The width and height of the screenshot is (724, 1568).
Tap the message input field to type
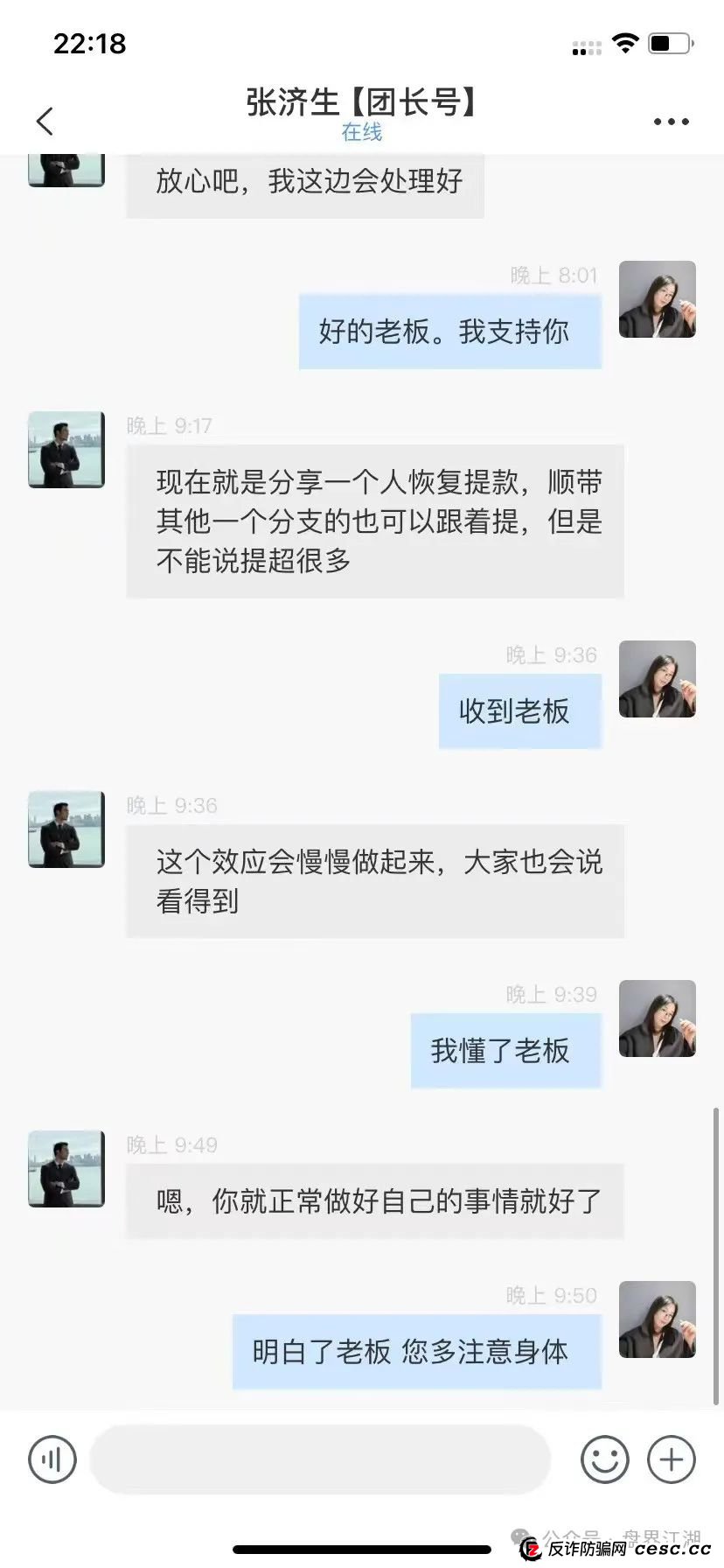(x=319, y=1459)
